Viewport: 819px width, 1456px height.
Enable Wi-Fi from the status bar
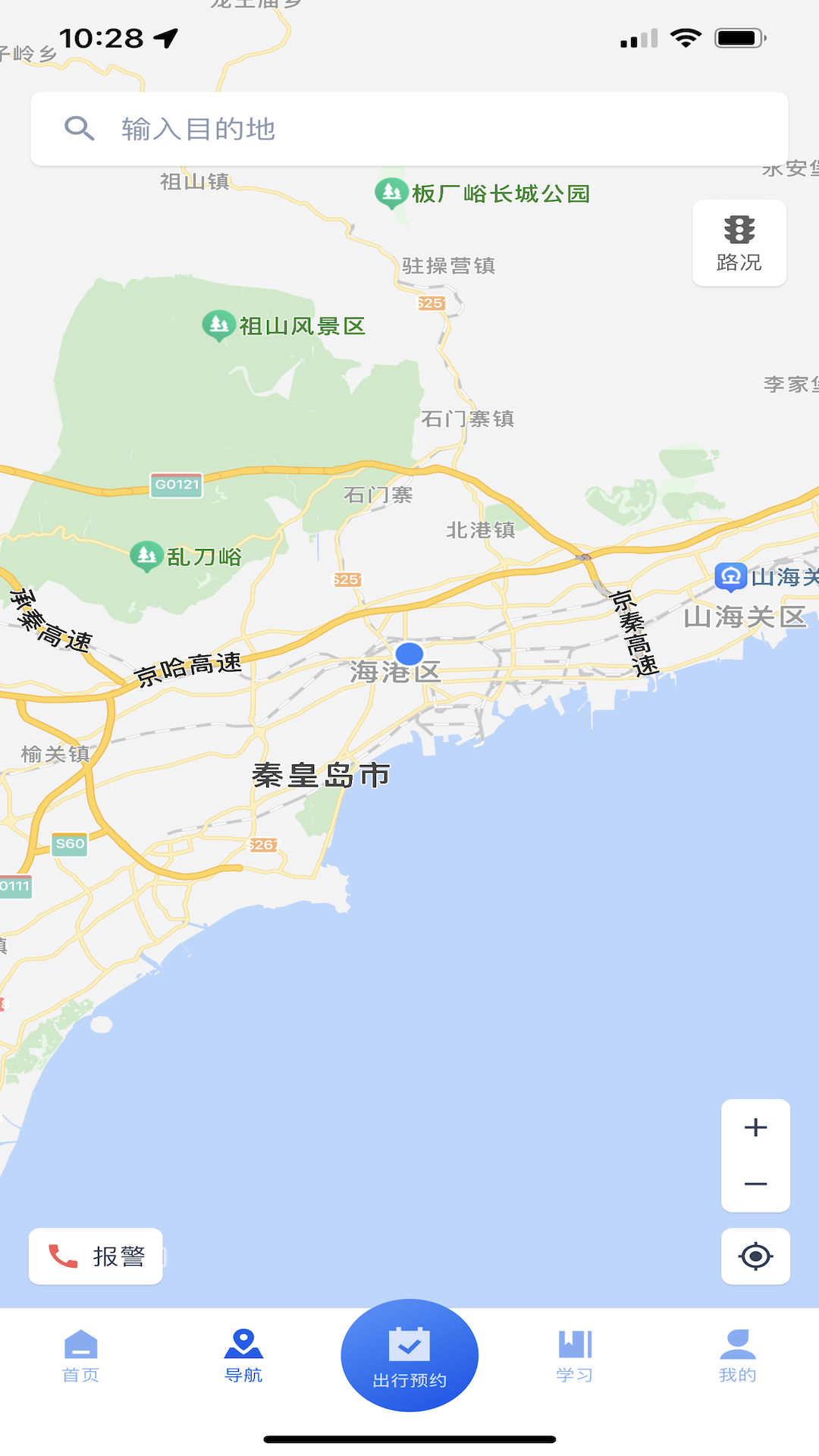[685, 36]
